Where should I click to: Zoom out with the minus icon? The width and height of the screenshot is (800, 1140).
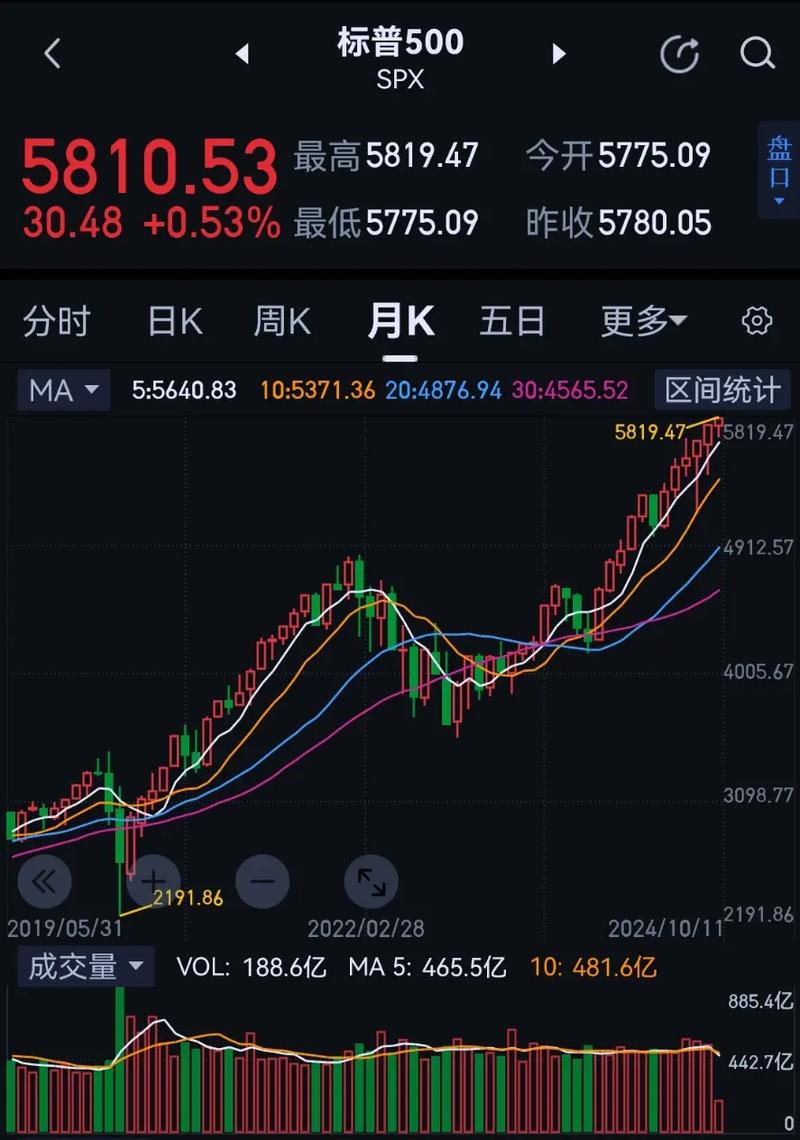click(x=262, y=881)
